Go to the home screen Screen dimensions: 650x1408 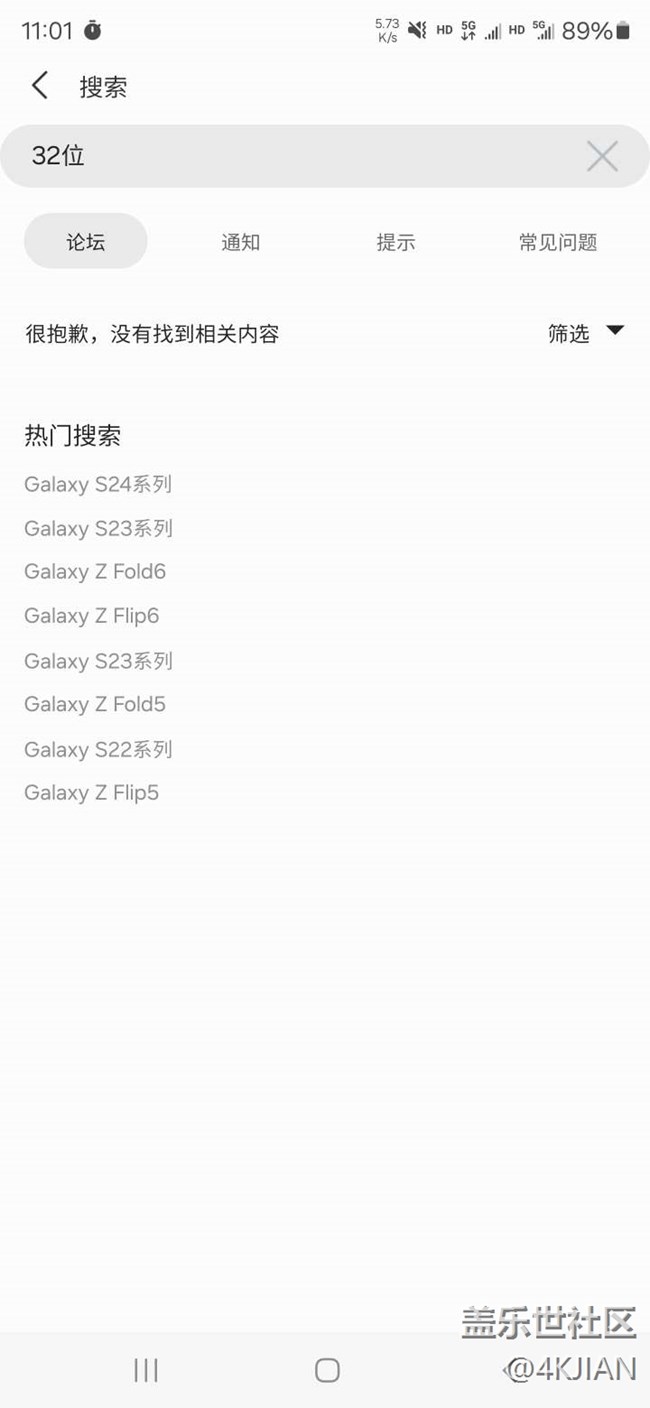coord(327,1370)
